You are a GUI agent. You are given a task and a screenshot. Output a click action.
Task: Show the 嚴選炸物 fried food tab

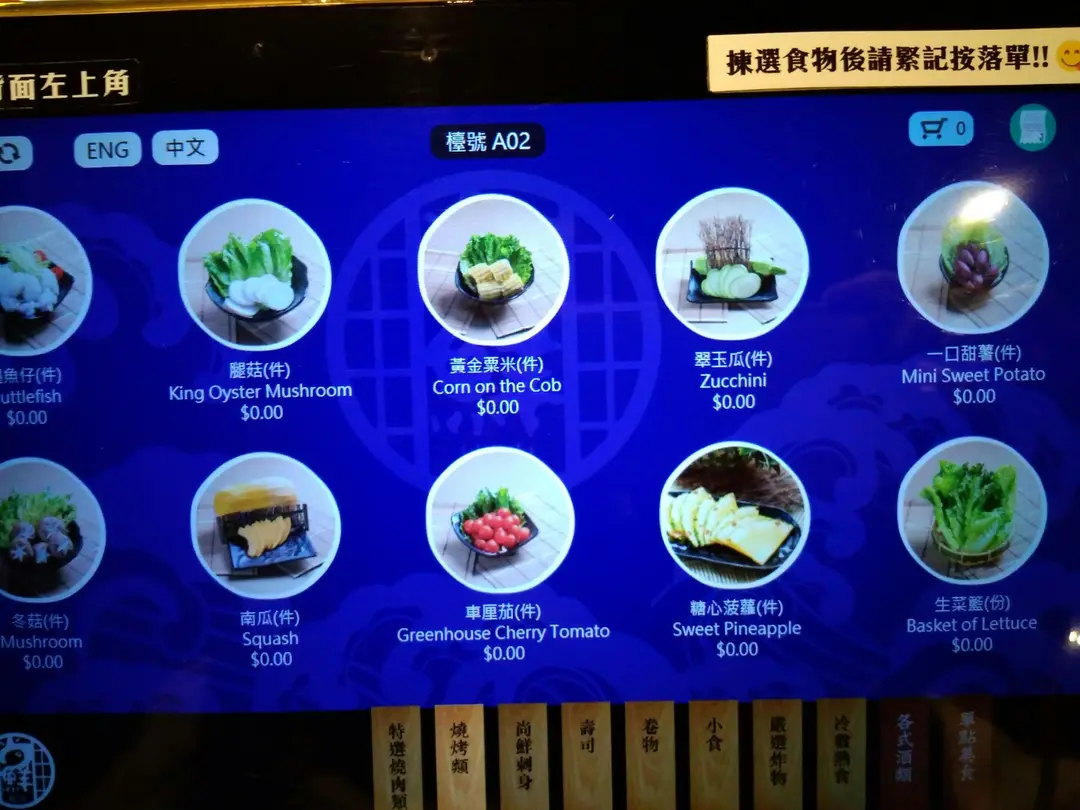click(777, 754)
